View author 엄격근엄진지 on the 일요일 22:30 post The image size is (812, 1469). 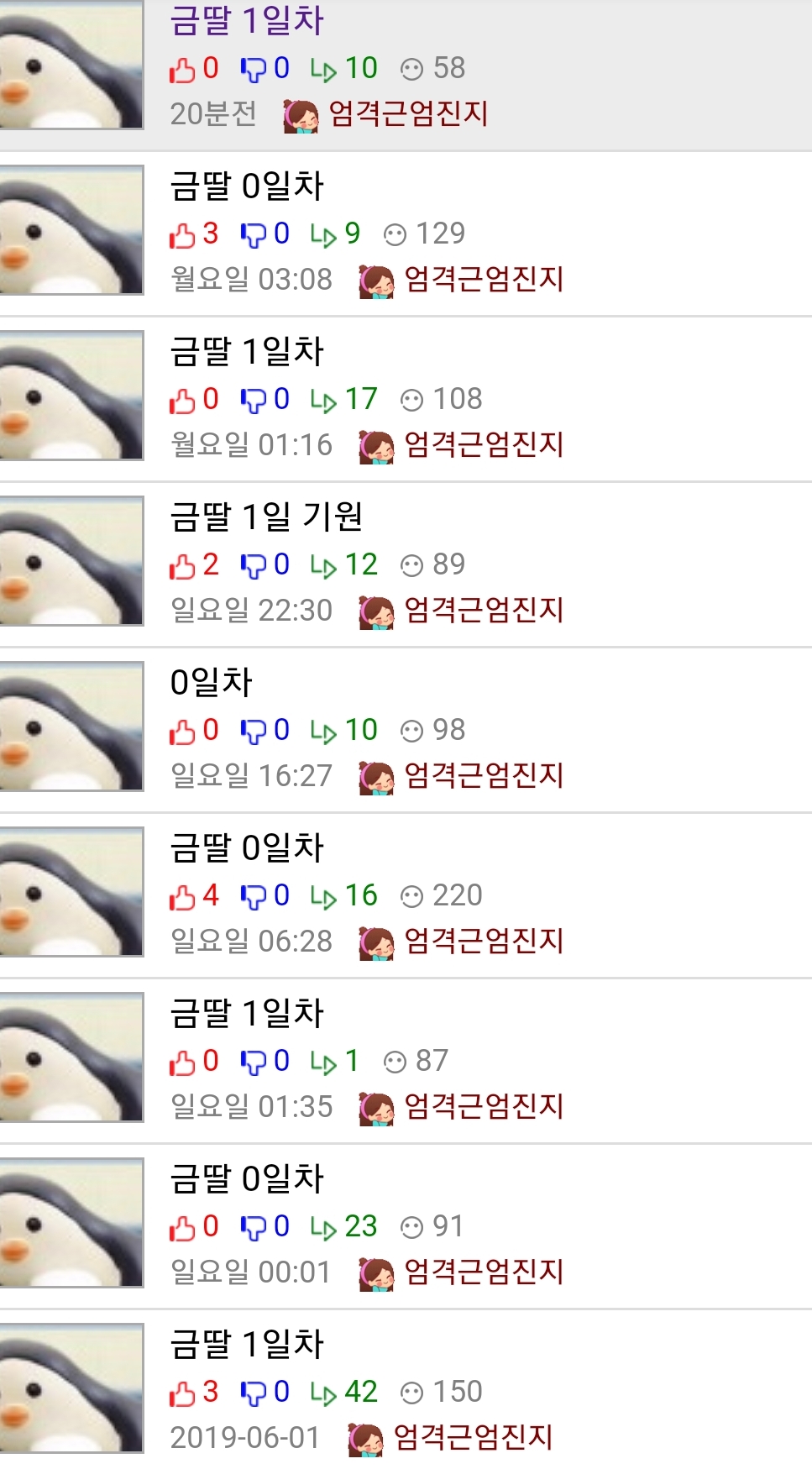tap(483, 610)
